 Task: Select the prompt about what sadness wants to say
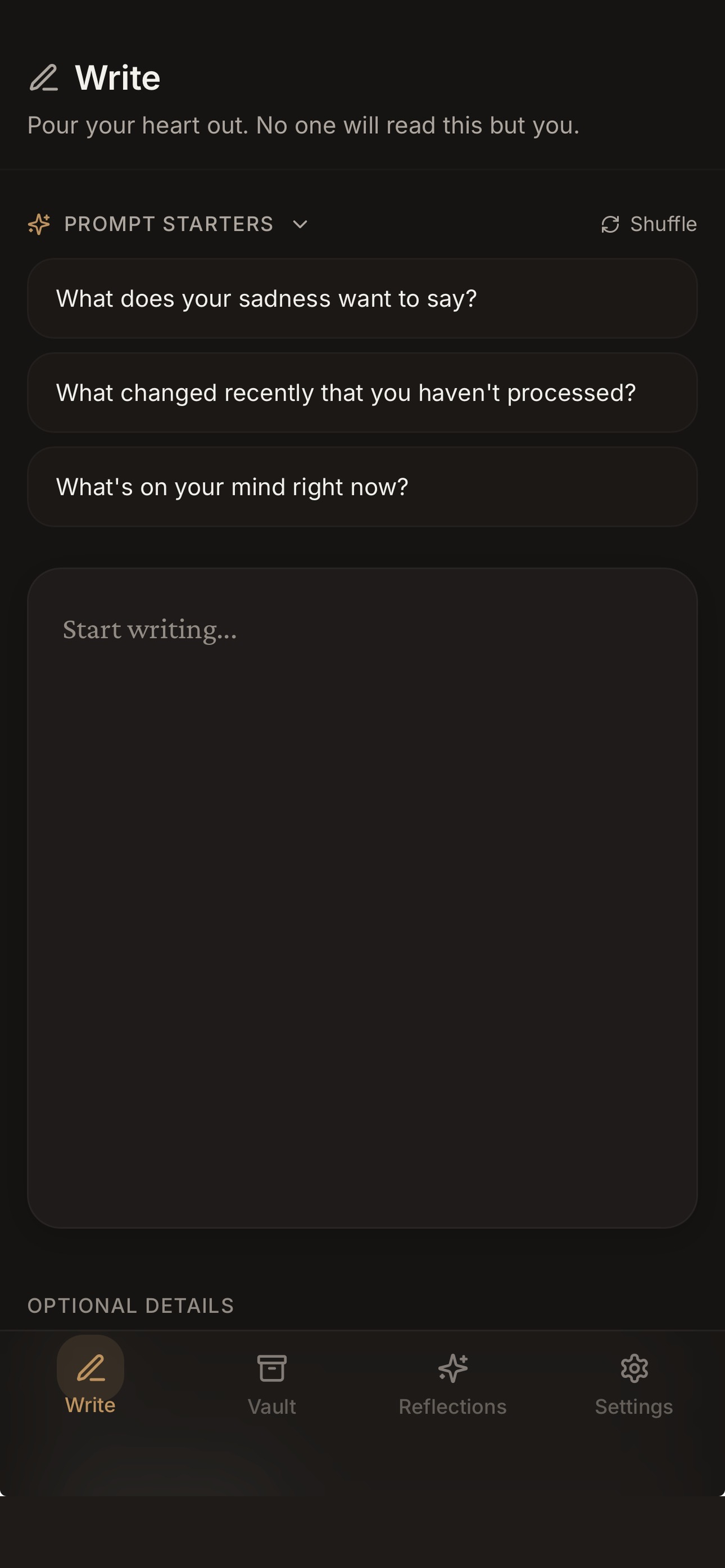point(362,299)
